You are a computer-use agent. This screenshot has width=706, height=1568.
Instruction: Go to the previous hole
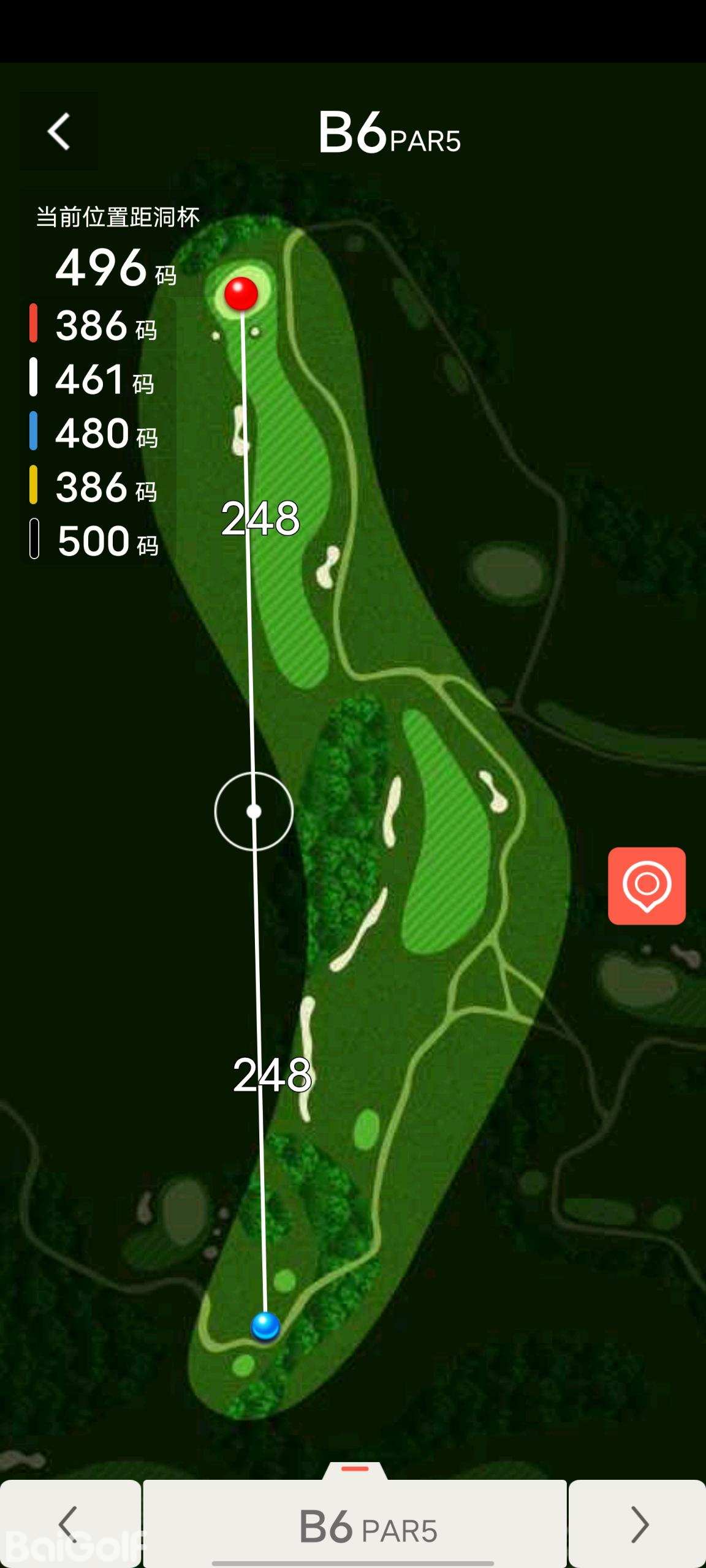(69, 1523)
